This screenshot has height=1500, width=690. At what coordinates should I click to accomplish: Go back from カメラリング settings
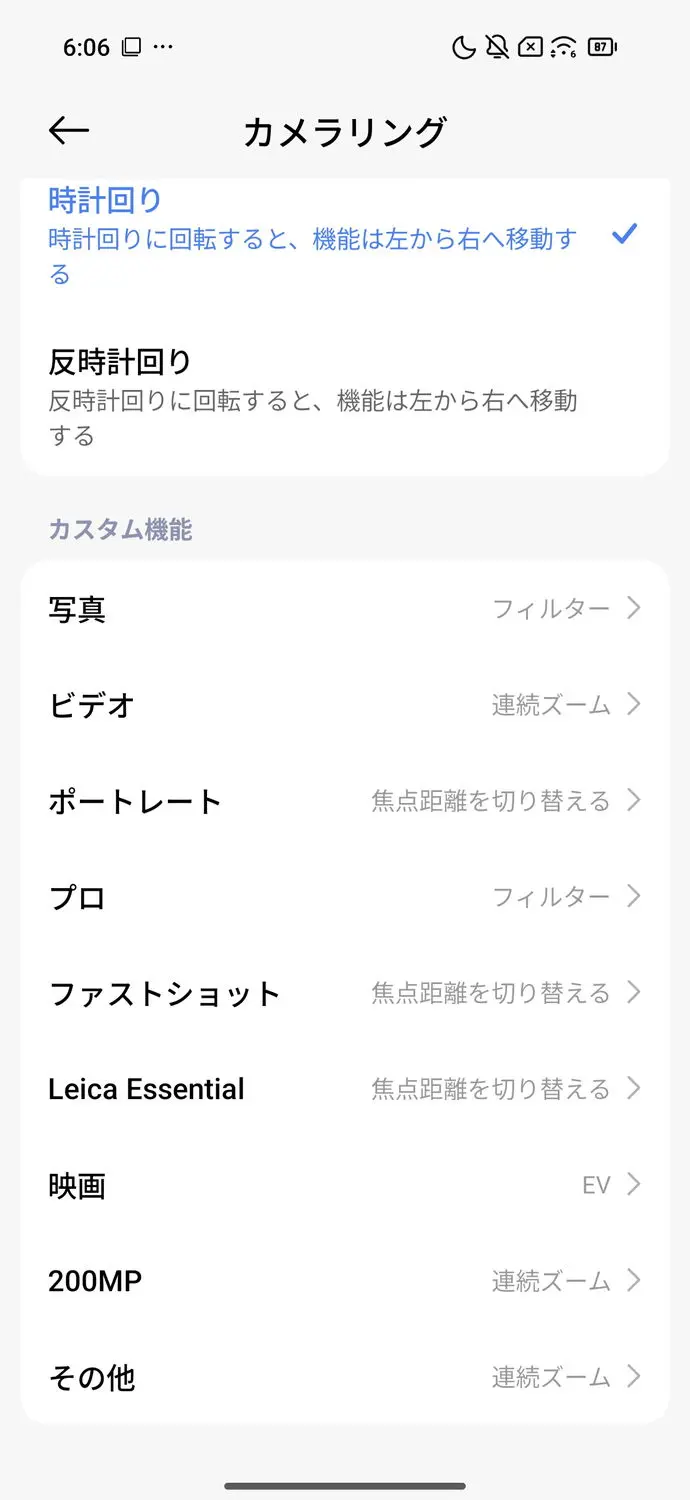(69, 131)
